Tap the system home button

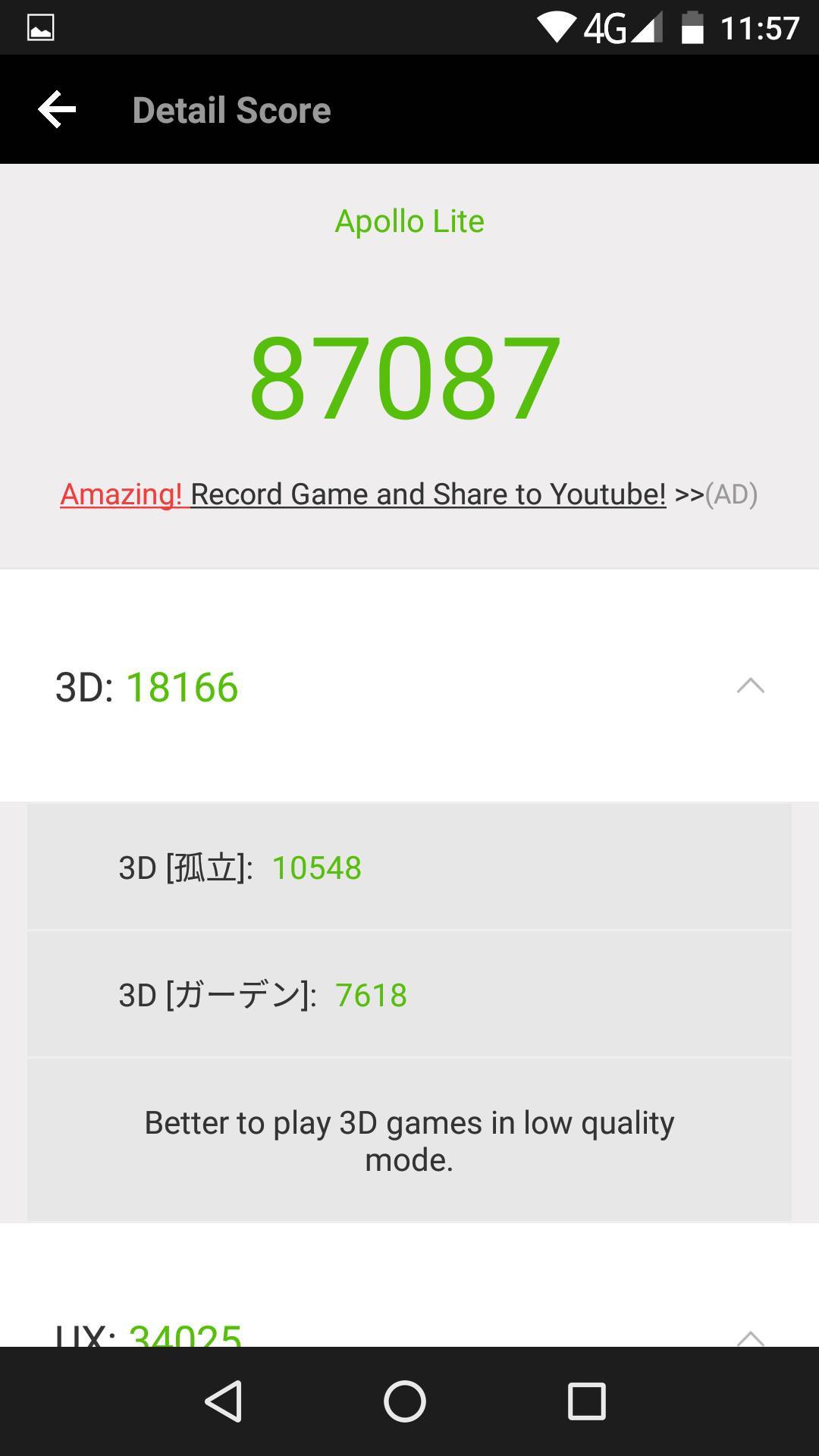(405, 1401)
